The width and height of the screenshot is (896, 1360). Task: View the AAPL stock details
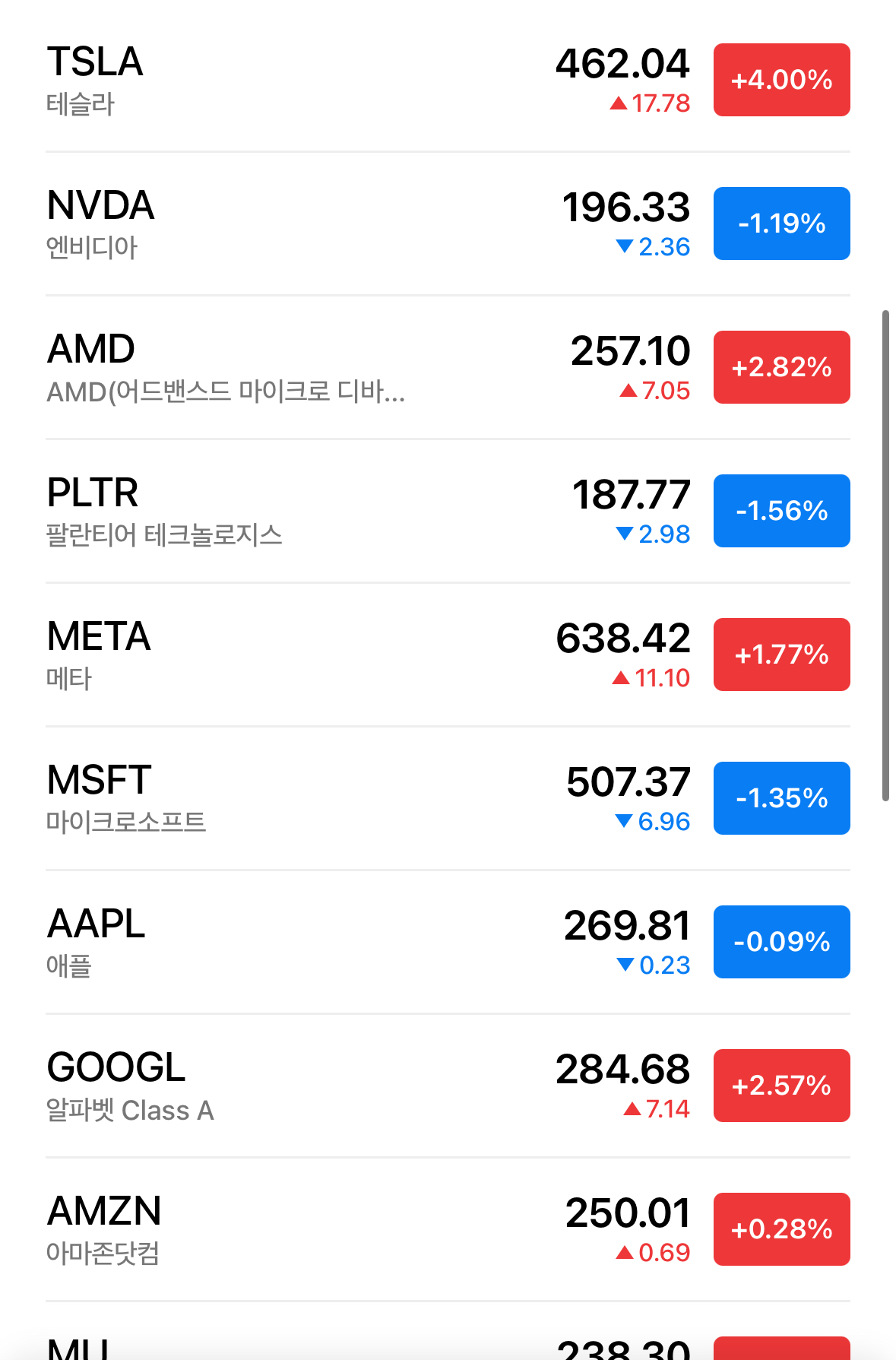click(x=448, y=942)
